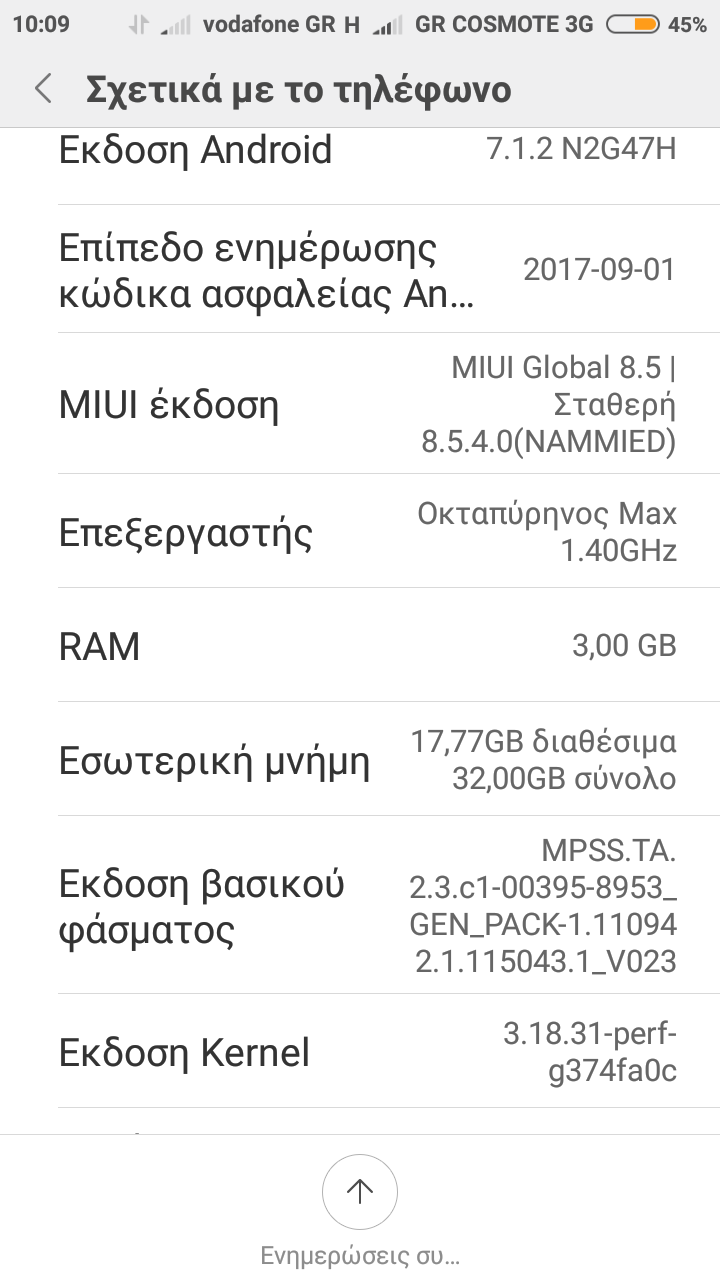Select the Εκδοση Kernel row
The height and width of the screenshot is (1280, 720).
(x=360, y=1052)
